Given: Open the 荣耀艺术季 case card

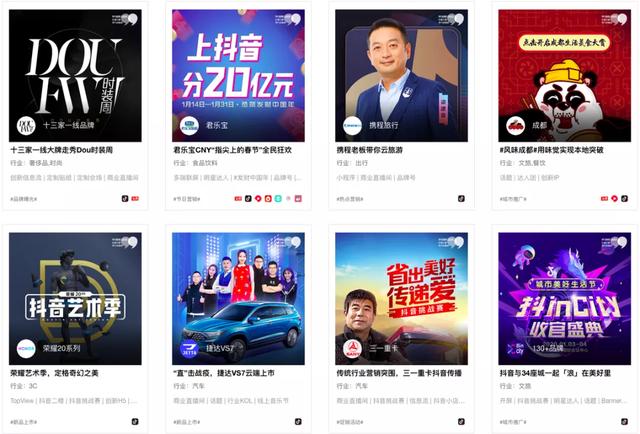Looking at the screenshot, I should tap(76, 298).
